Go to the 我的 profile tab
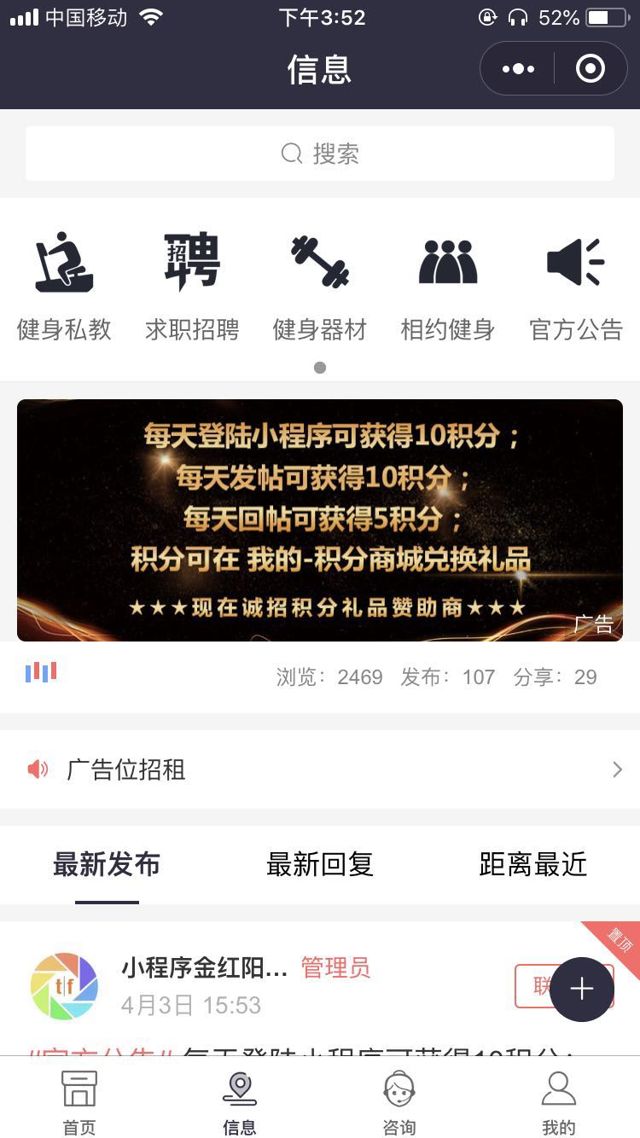This screenshot has height=1138, width=640. point(558,1102)
